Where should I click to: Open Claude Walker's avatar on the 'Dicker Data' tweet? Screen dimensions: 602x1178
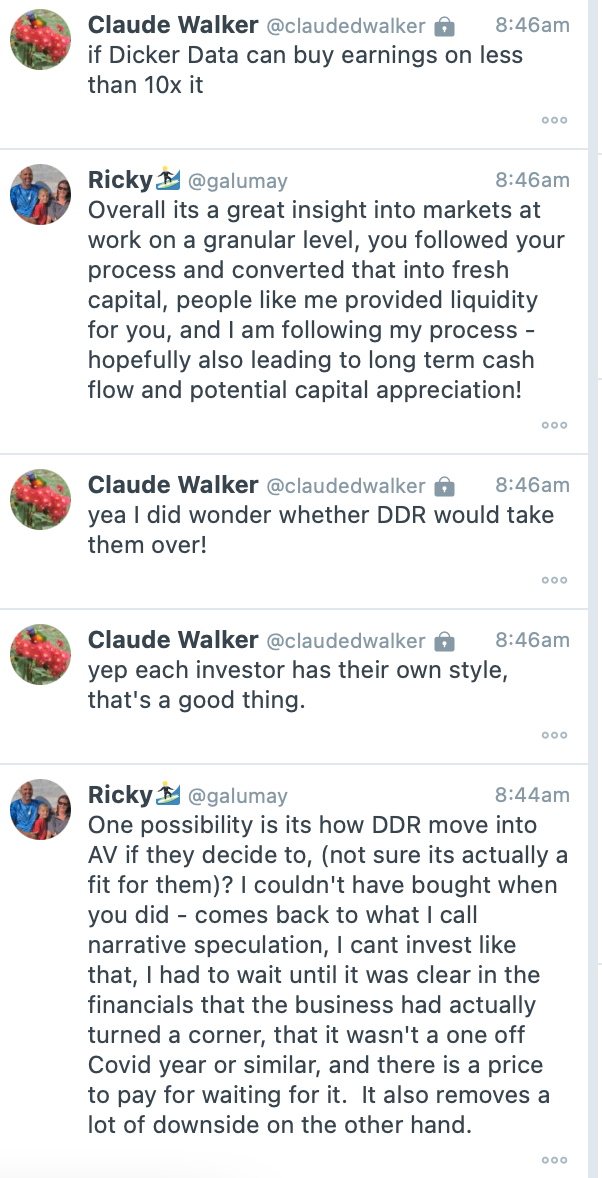pos(40,40)
